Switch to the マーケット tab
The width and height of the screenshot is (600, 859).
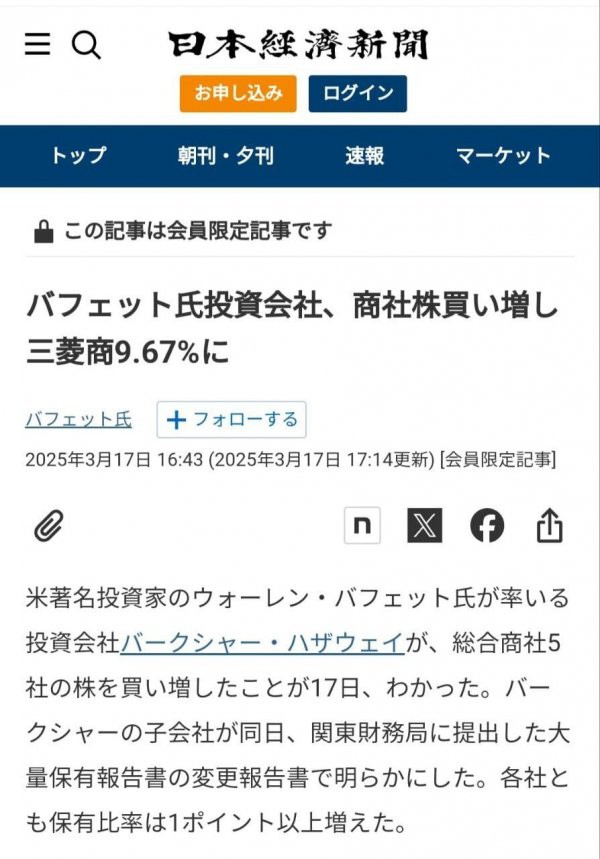point(503,155)
